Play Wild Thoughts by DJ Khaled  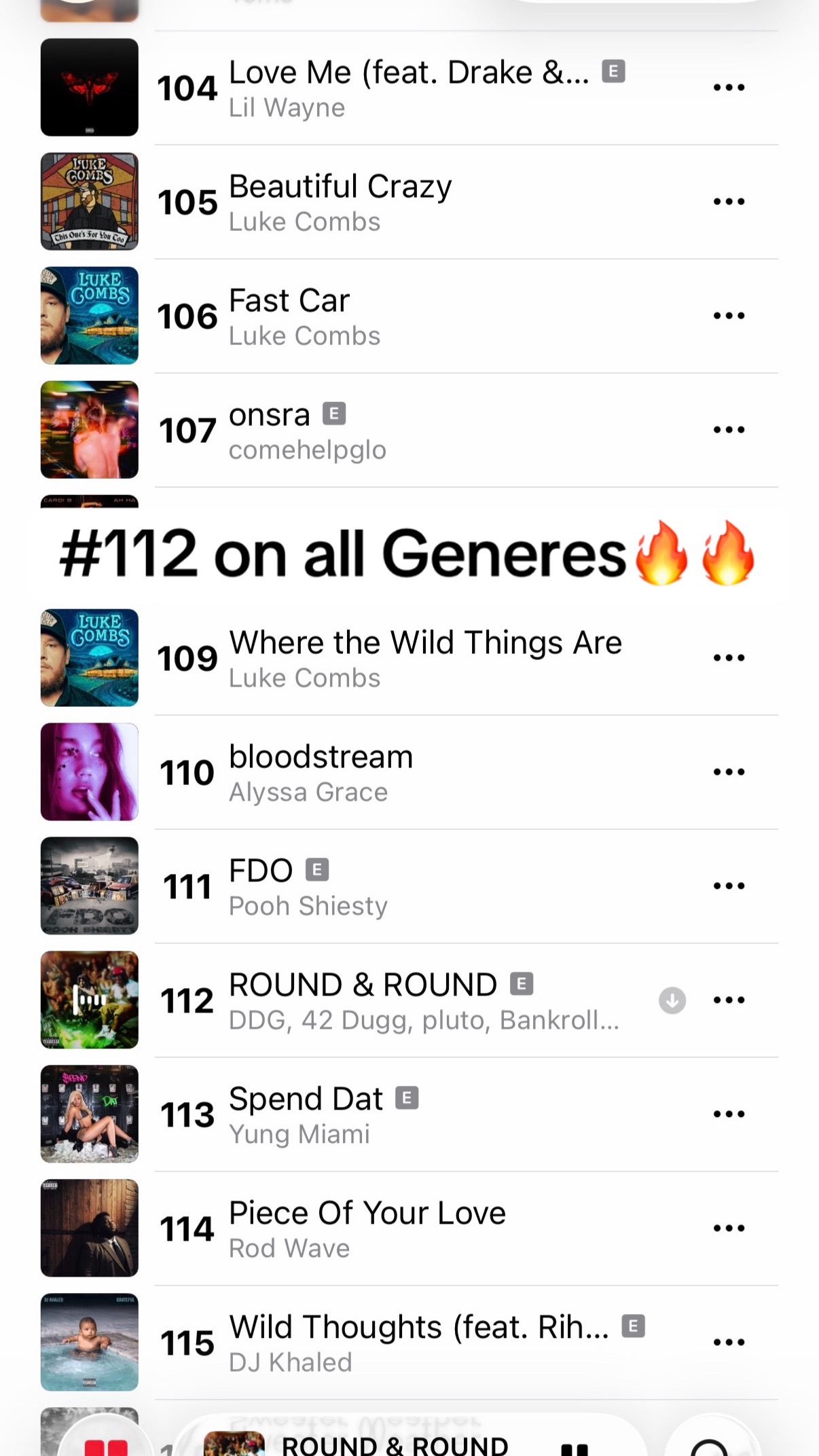coord(409,1343)
